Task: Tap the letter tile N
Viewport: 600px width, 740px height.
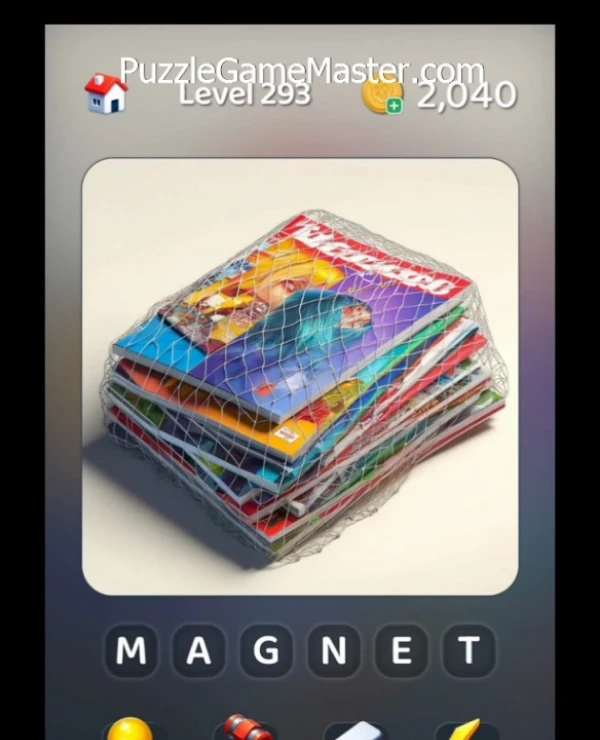Action: (x=334, y=652)
